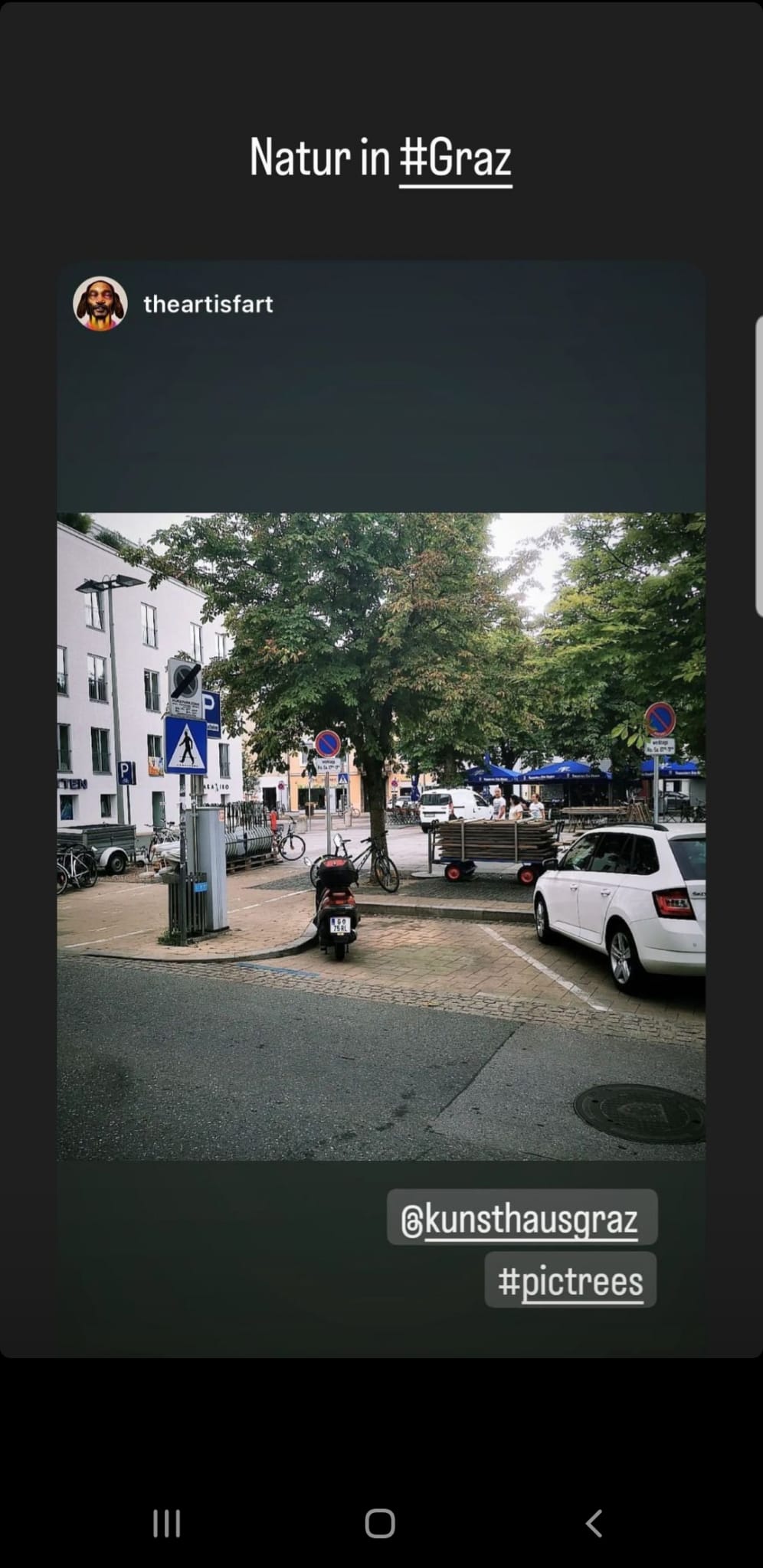This screenshot has width=763, height=1568.
Task: Go to the home screen
Action: click(x=380, y=1523)
